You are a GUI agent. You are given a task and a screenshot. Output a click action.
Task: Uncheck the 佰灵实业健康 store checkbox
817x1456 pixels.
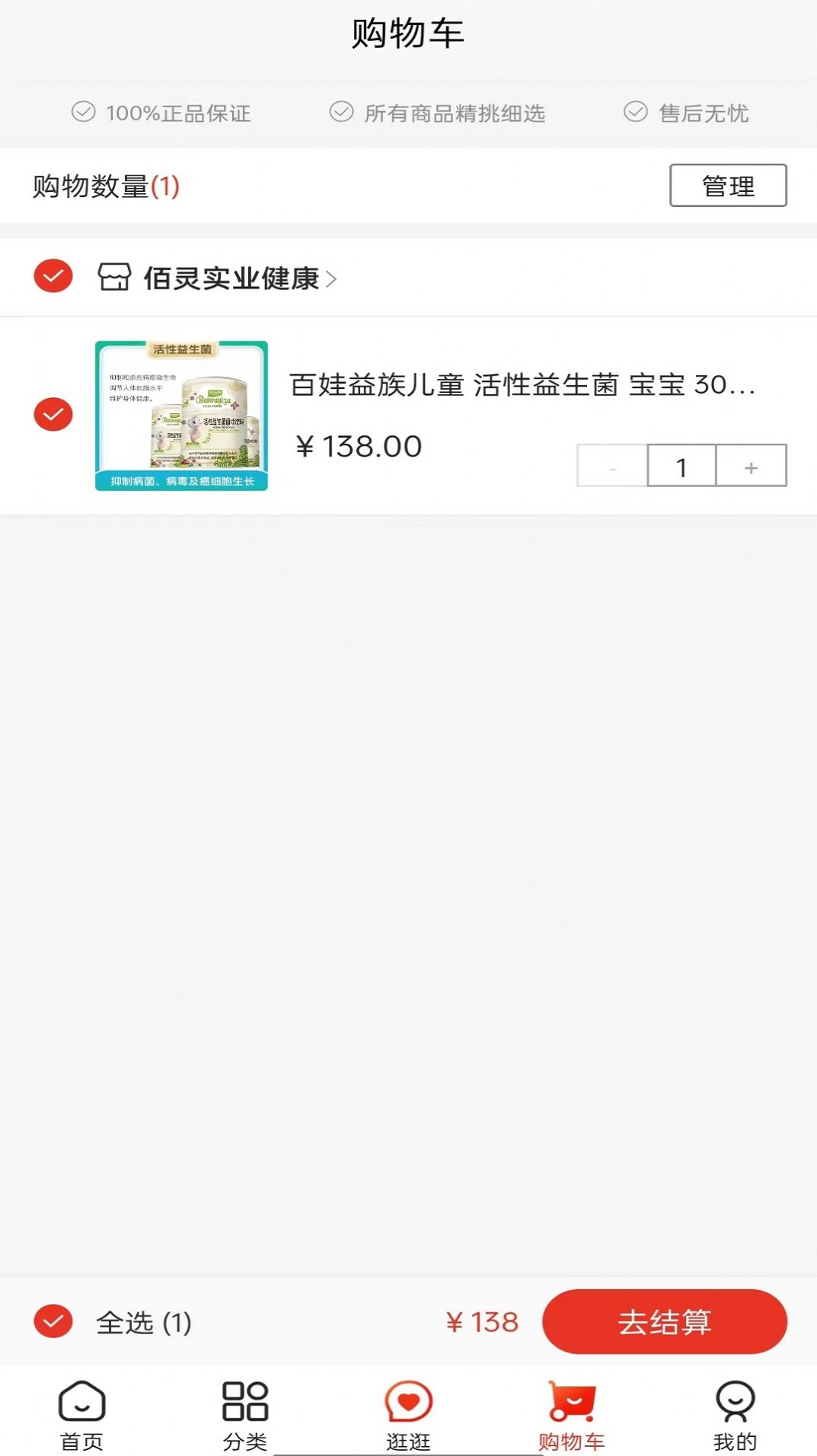tap(52, 278)
